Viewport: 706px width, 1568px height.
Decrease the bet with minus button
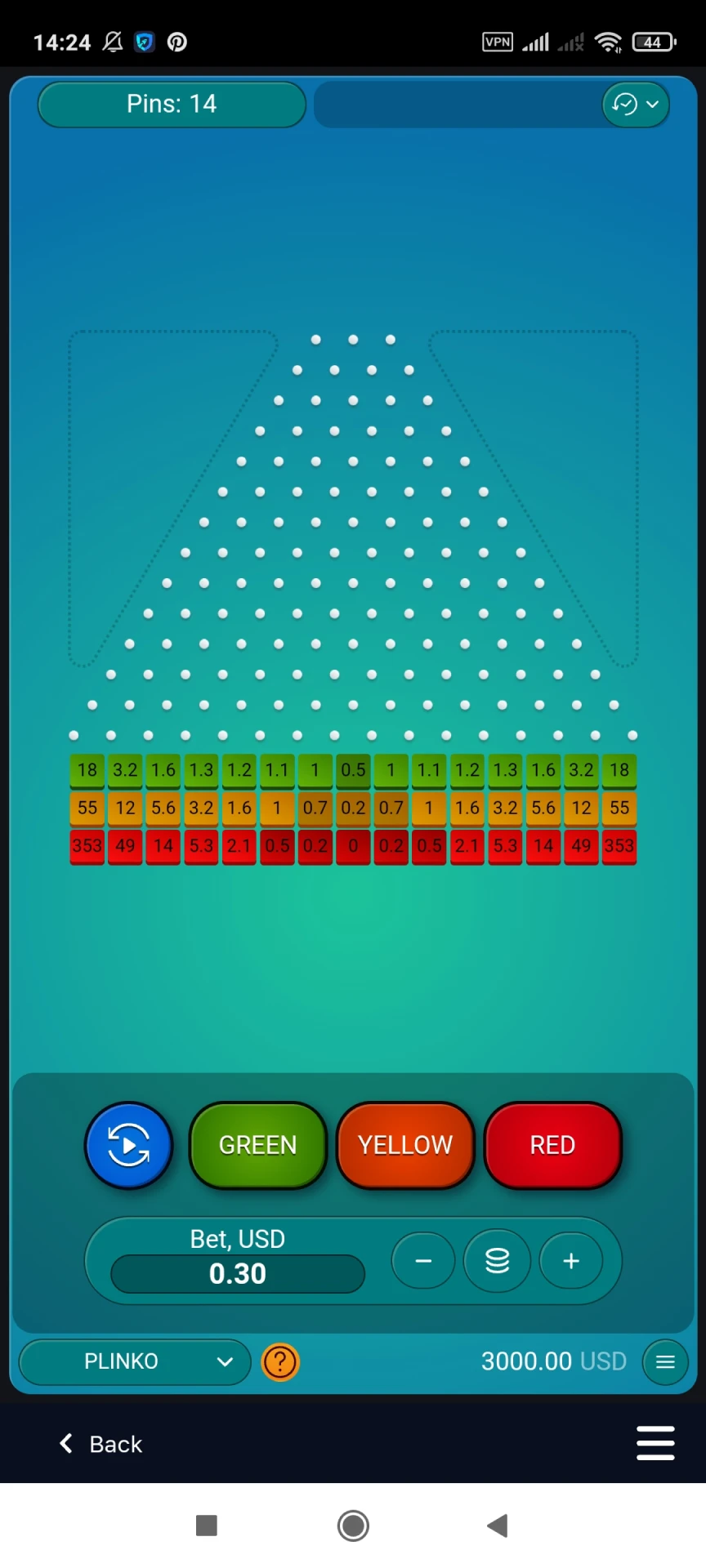(423, 1261)
